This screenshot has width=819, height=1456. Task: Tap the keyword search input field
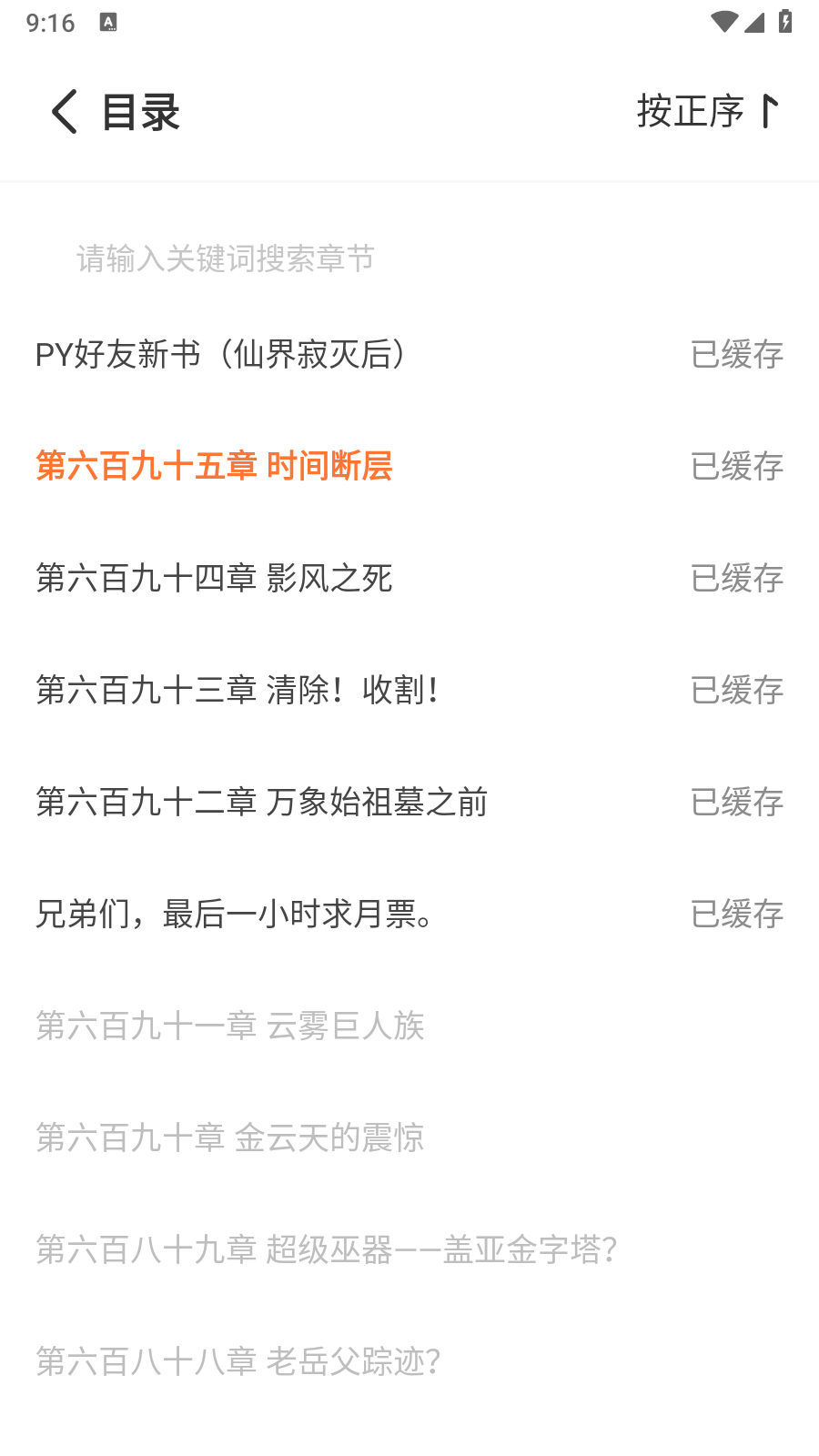click(x=224, y=258)
